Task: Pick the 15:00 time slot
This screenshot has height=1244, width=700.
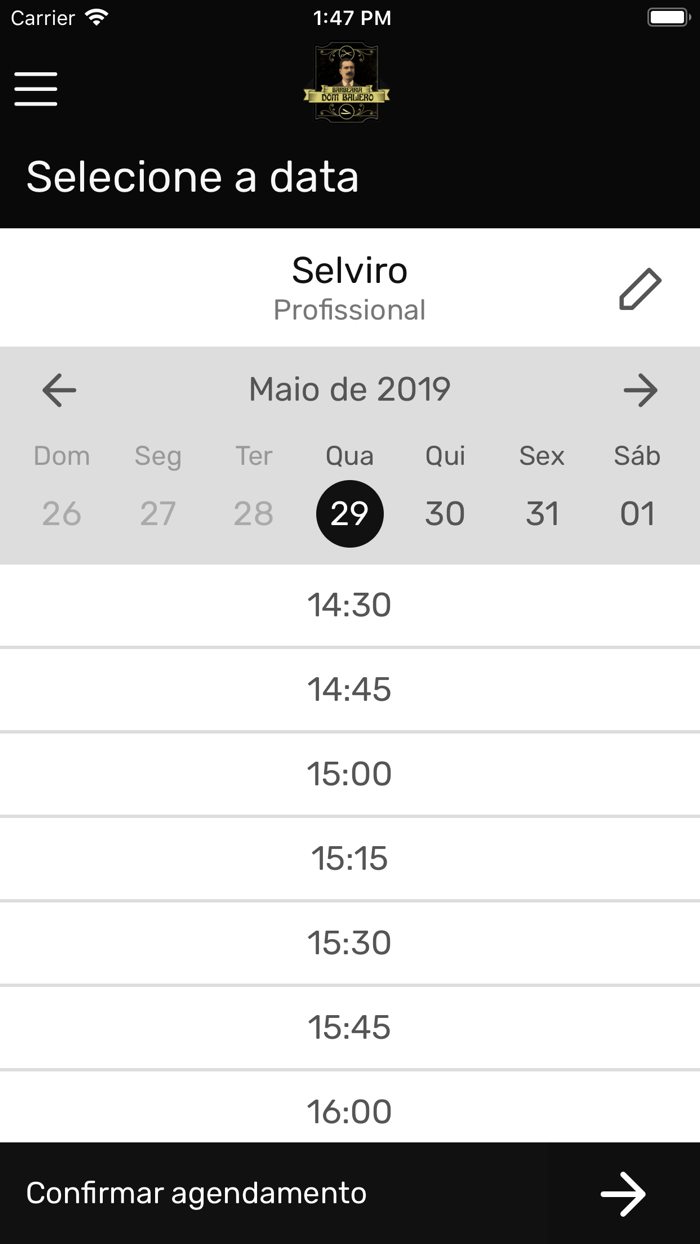Action: [350, 774]
